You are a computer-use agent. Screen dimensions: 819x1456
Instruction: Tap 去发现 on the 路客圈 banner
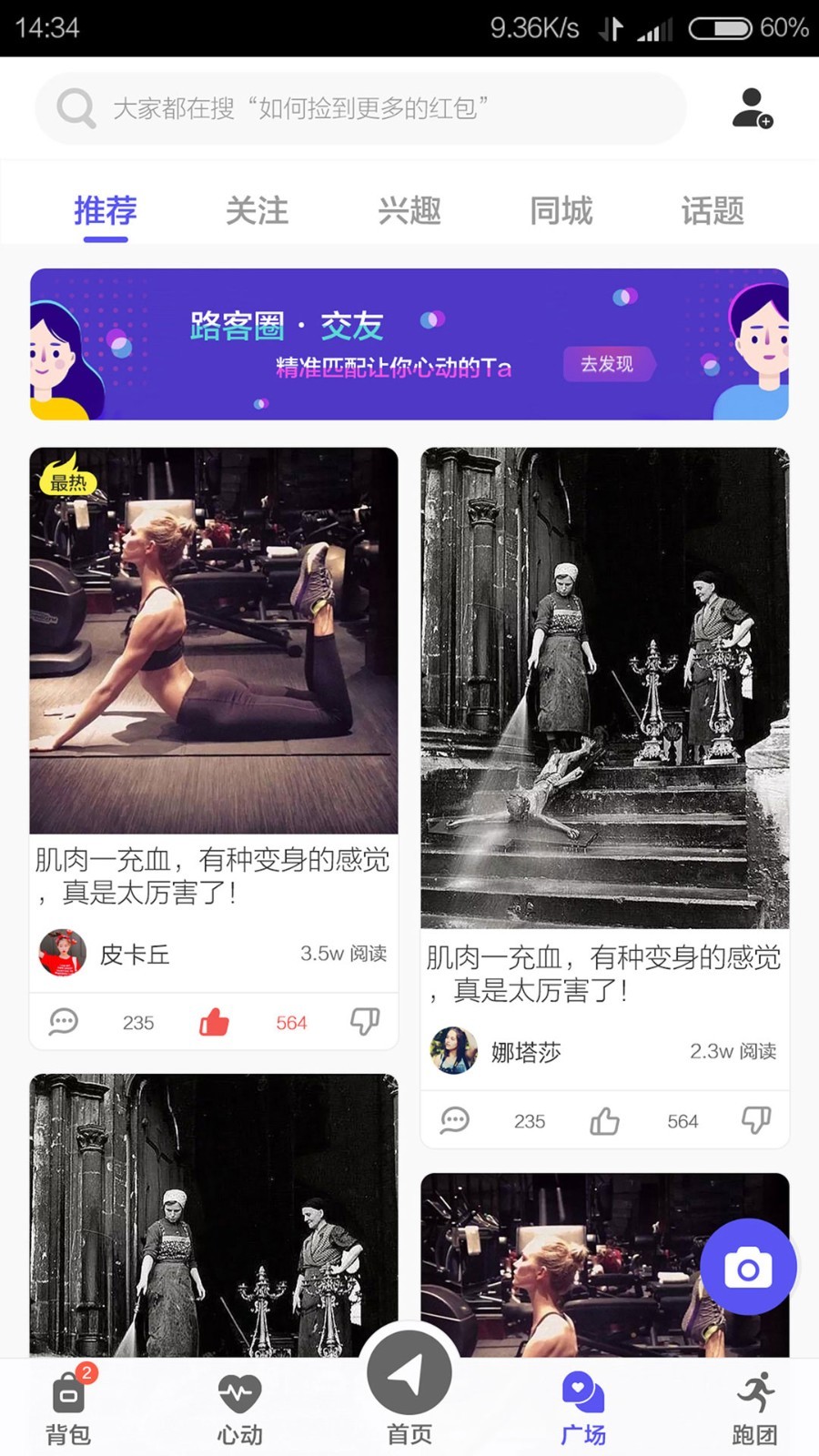click(607, 364)
